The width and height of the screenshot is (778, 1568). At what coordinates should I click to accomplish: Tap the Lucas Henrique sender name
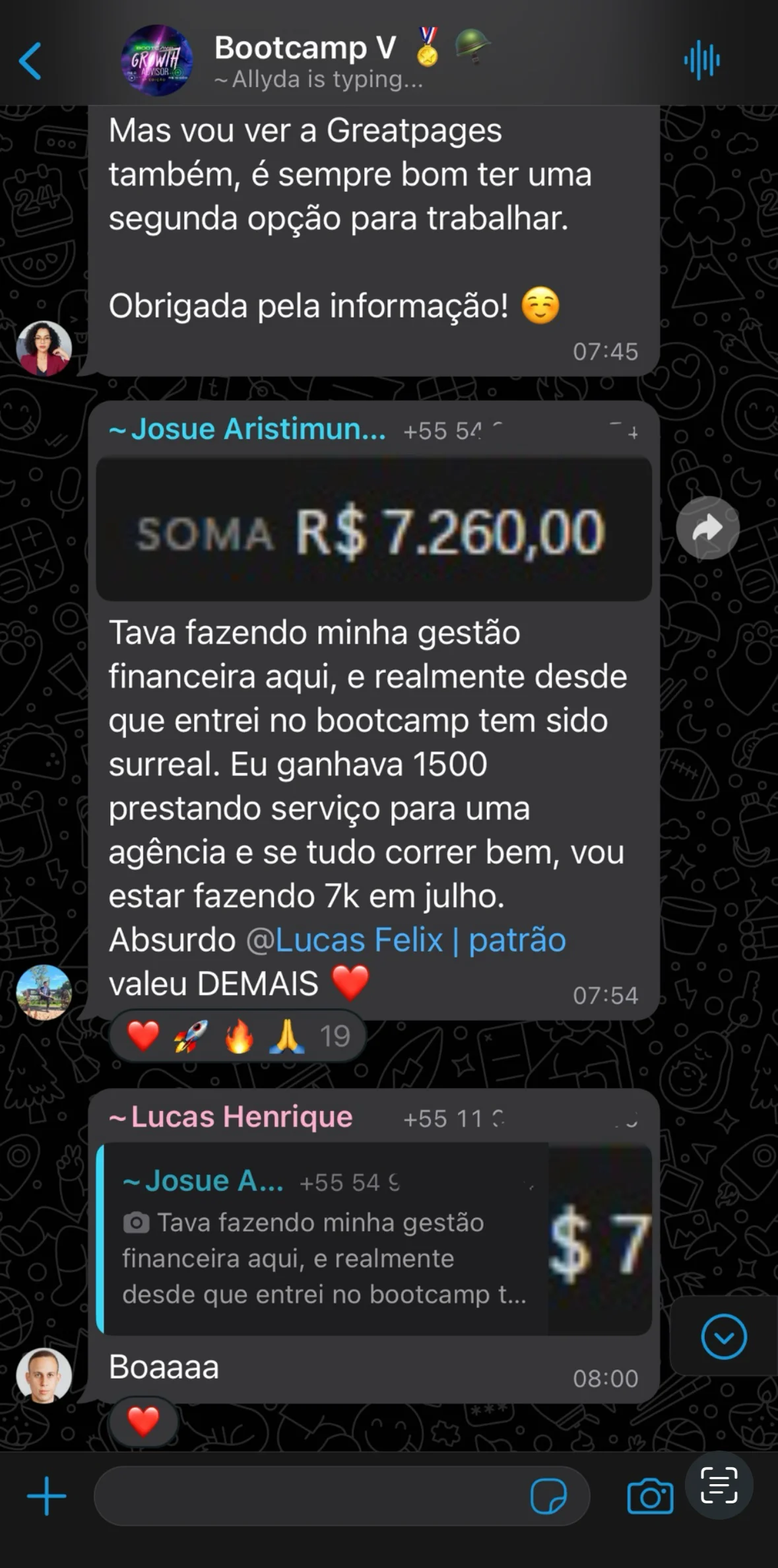tap(231, 1117)
